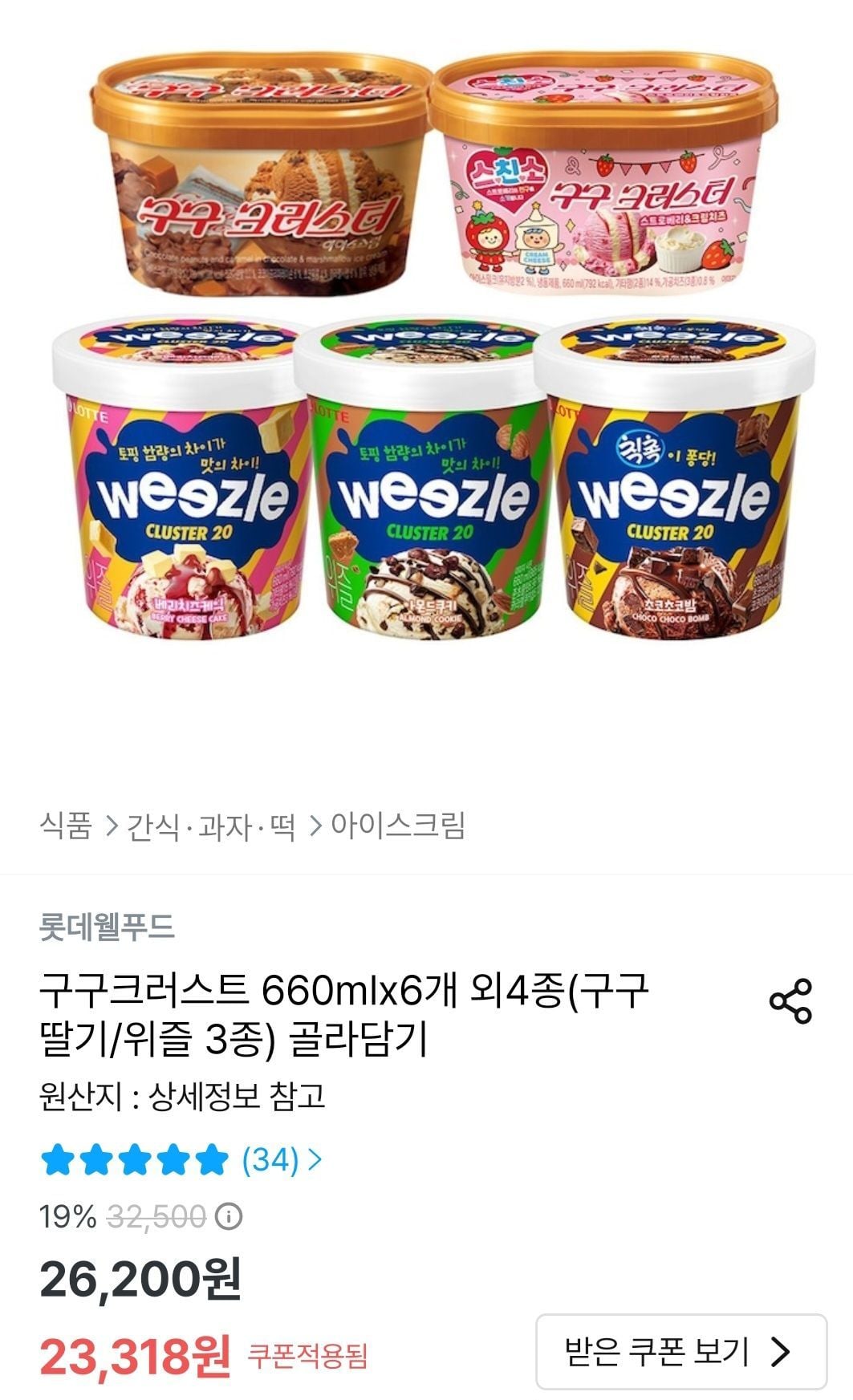Open the 롯데웰푸드 brand page

click(x=107, y=927)
